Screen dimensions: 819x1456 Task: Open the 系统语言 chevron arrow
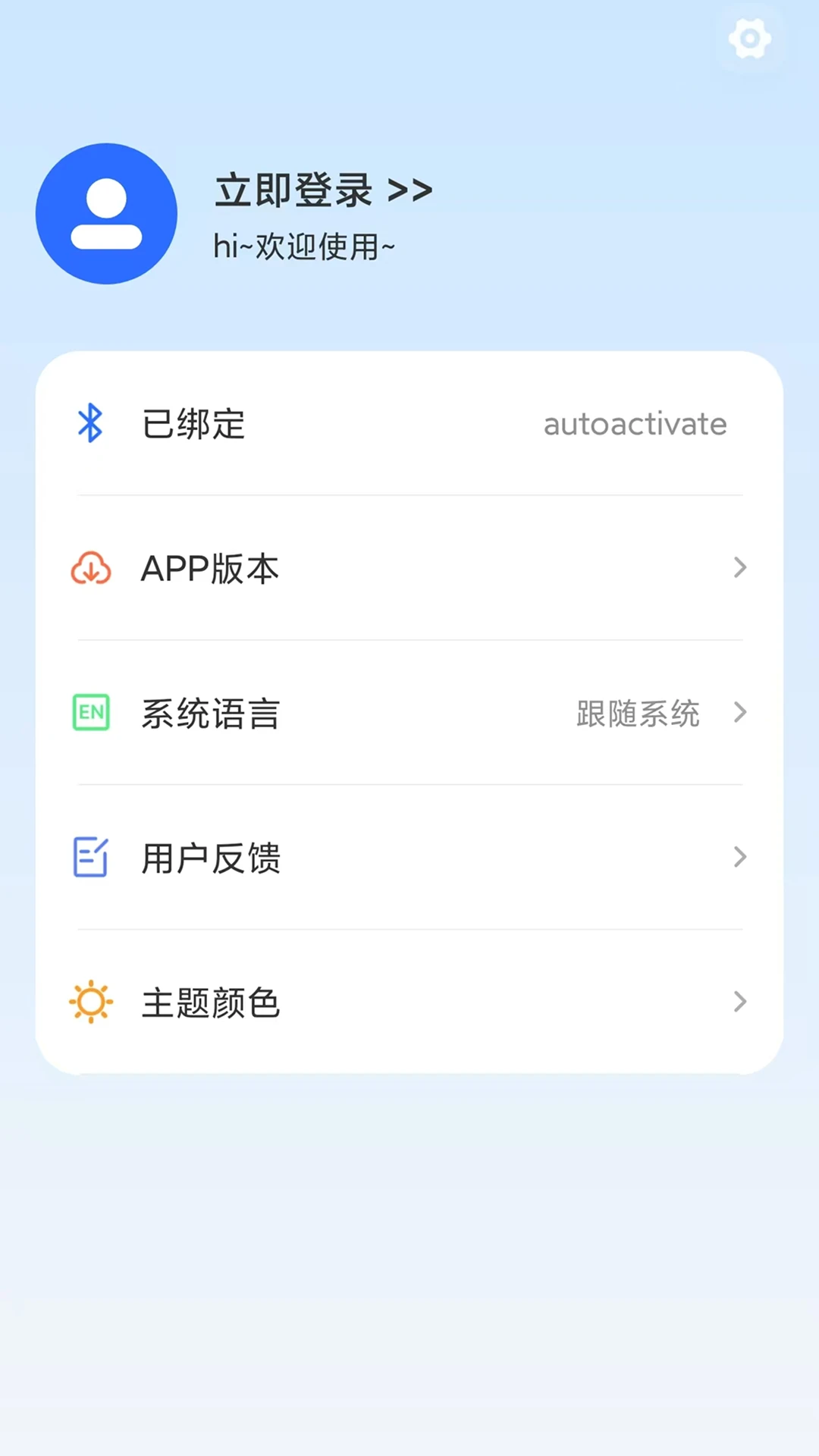[739, 713]
